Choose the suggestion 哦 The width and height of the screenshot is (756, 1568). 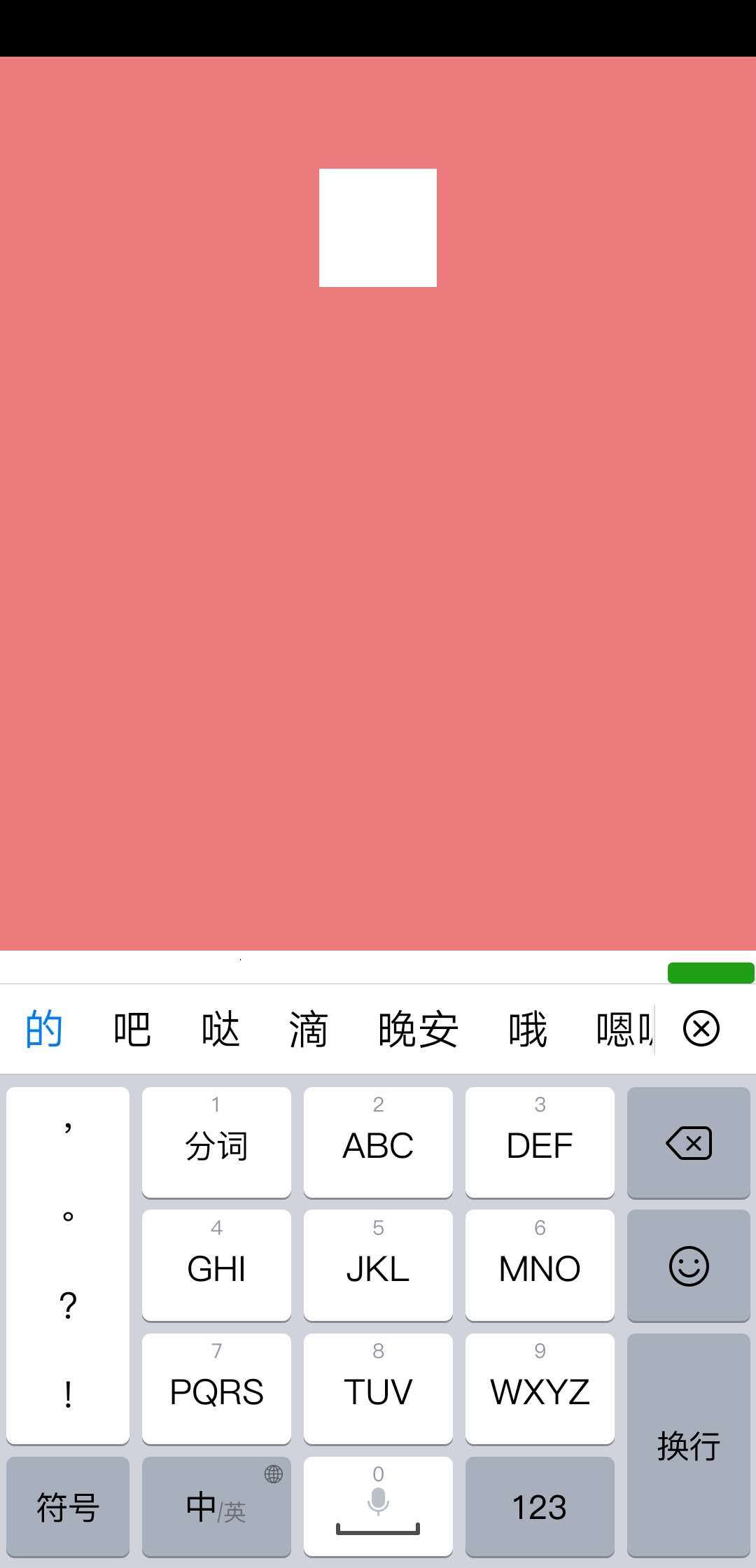[528, 1029]
